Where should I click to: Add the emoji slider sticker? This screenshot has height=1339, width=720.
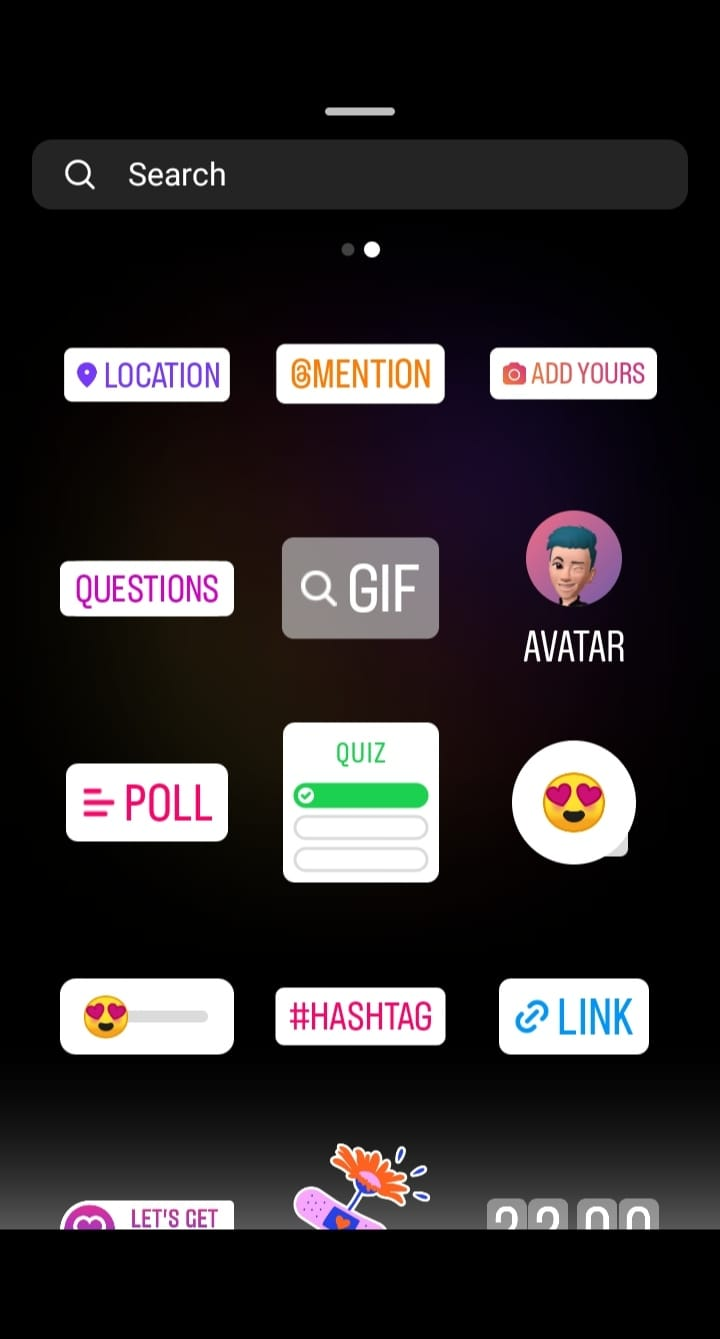(x=147, y=1016)
